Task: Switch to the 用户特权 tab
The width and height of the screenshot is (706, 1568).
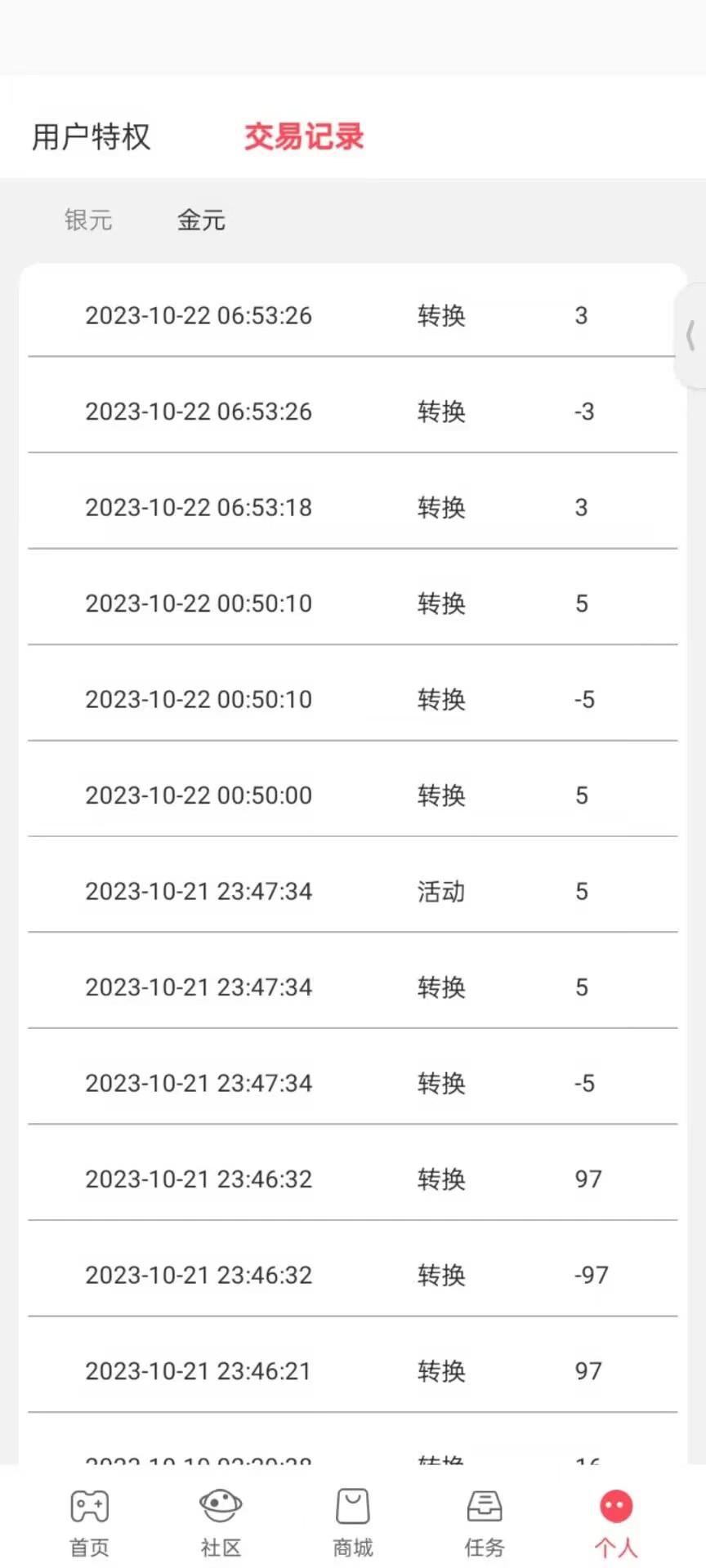Action: (x=89, y=137)
